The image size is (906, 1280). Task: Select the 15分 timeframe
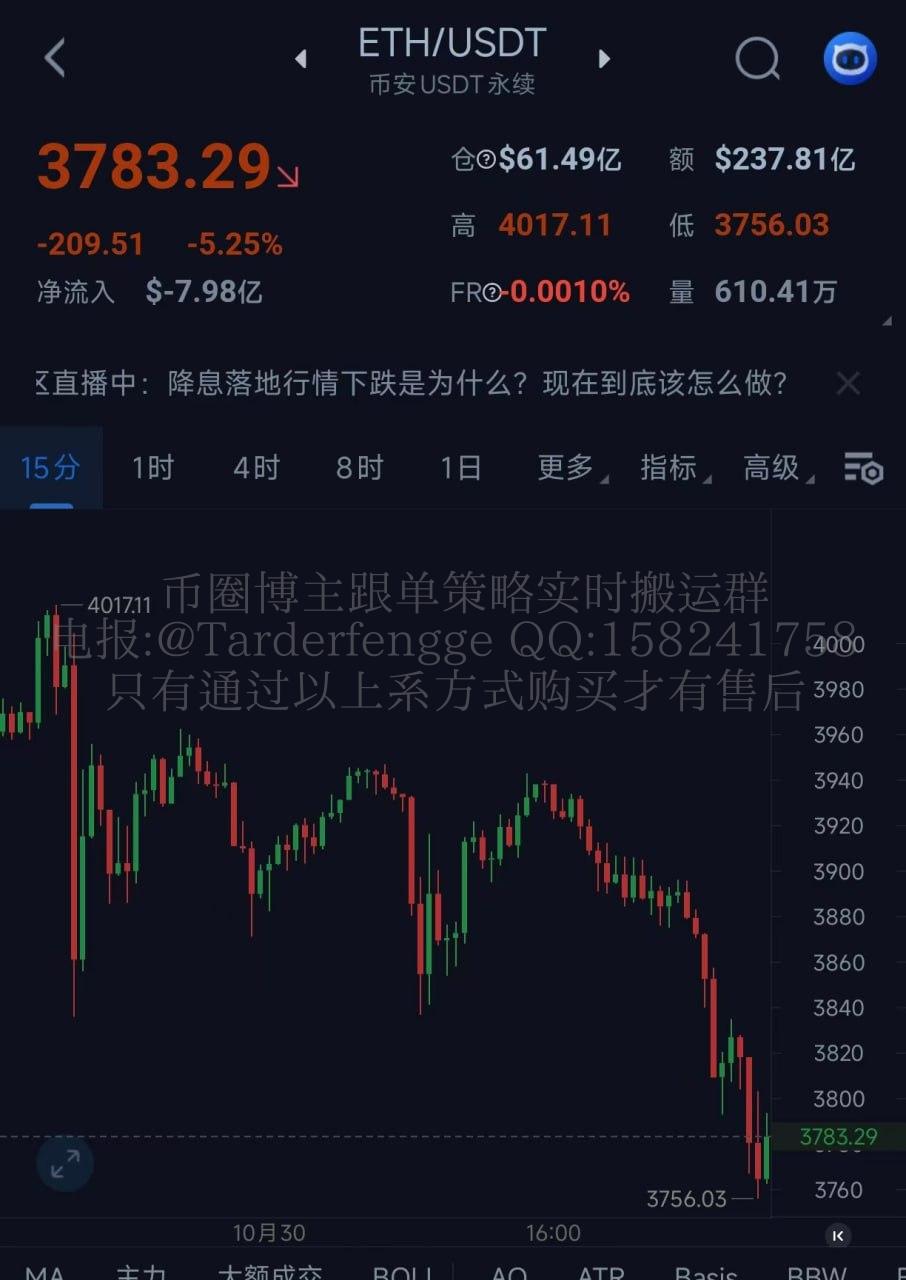point(50,467)
